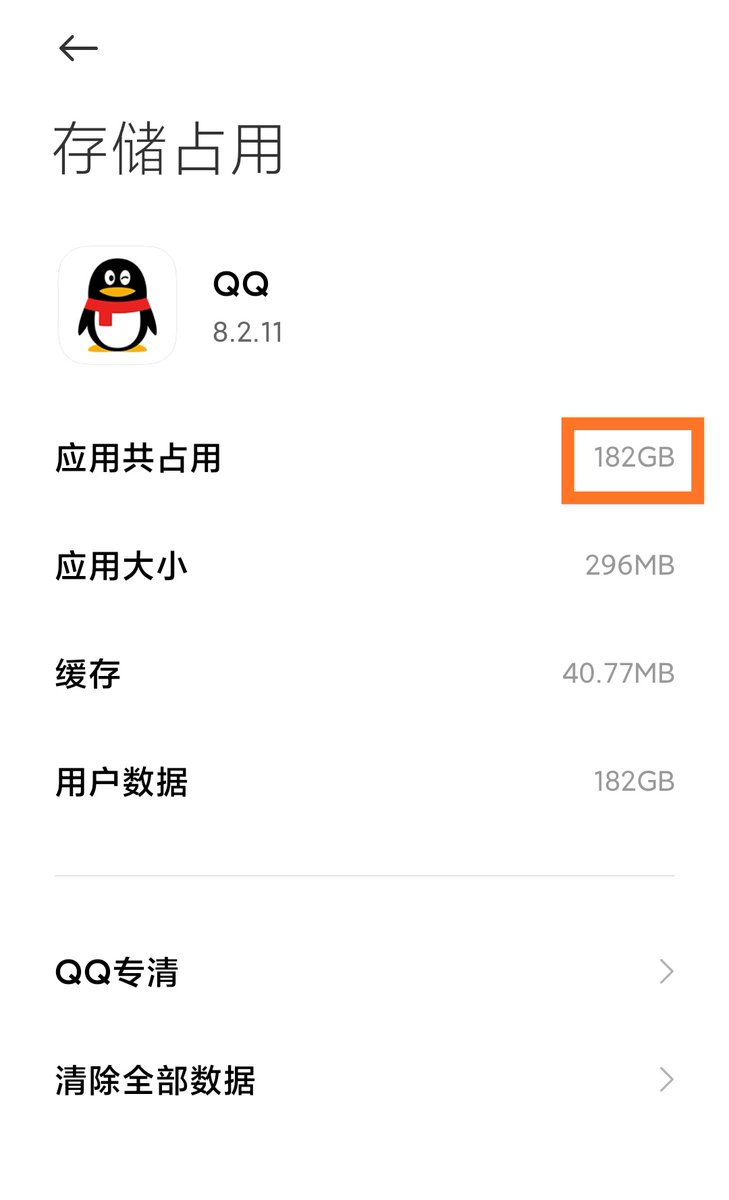Go back using the top-left arrow
The image size is (729, 1200).
coord(78,48)
